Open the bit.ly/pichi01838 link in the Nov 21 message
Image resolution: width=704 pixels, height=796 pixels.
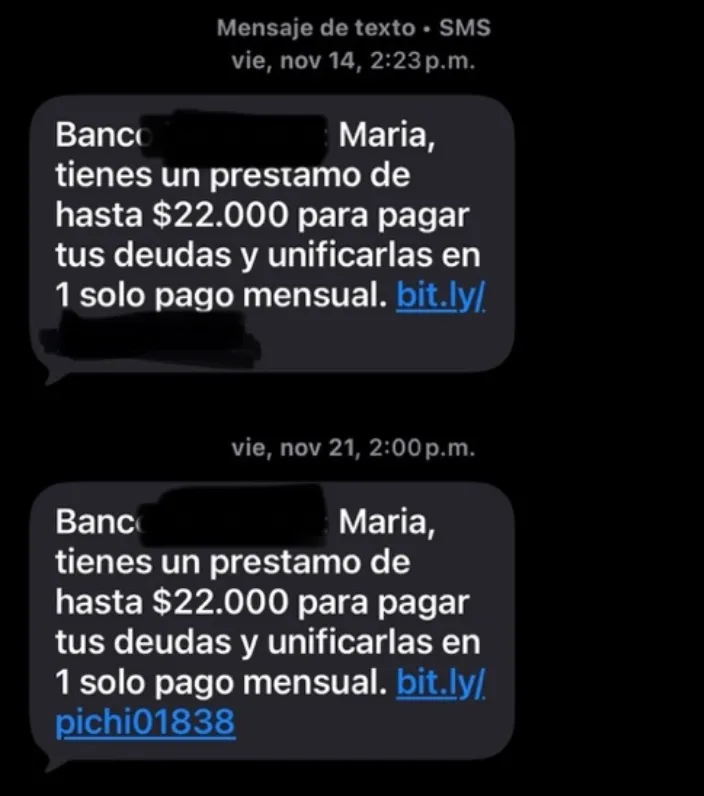(146, 721)
